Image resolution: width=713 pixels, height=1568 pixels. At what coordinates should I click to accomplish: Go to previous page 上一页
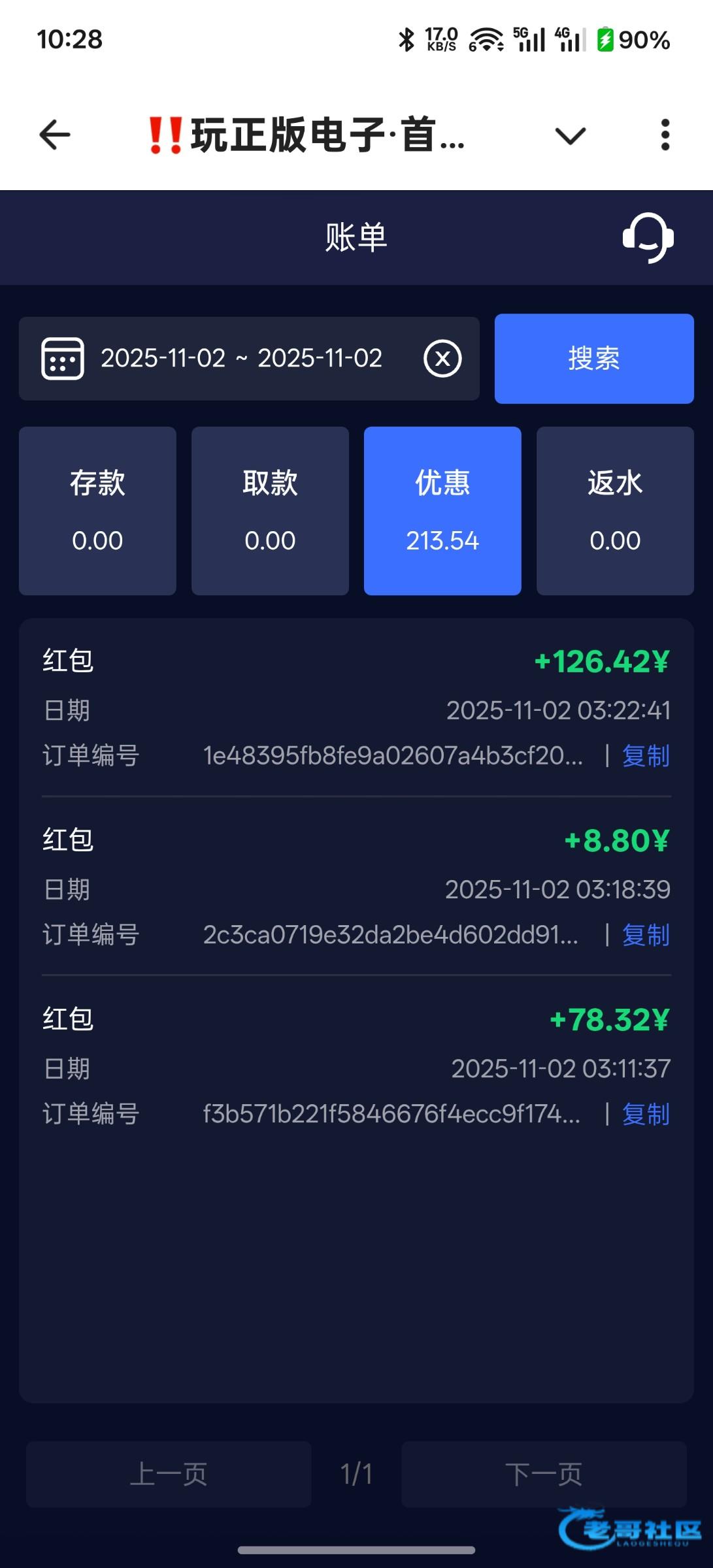pos(169,1475)
